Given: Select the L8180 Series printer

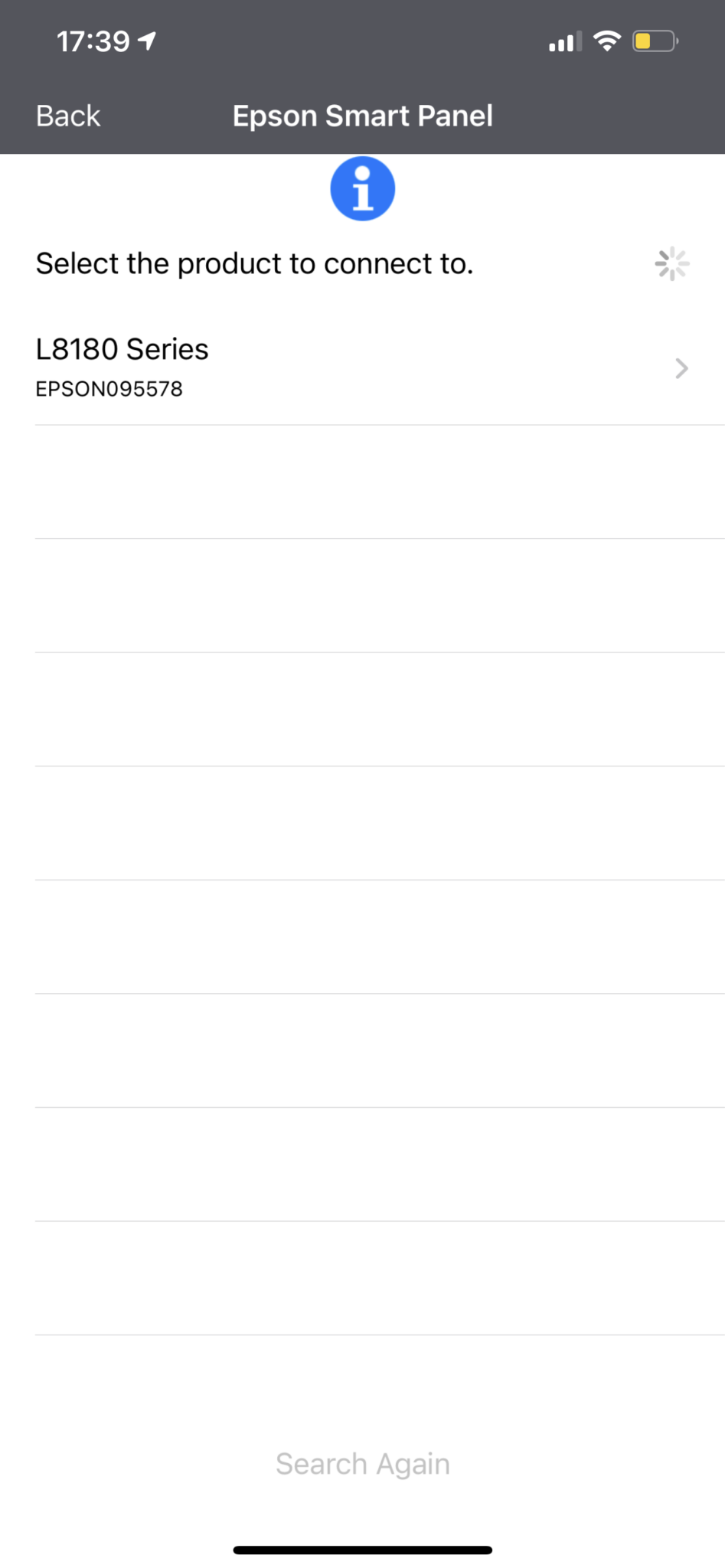Looking at the screenshot, I should (363, 368).
